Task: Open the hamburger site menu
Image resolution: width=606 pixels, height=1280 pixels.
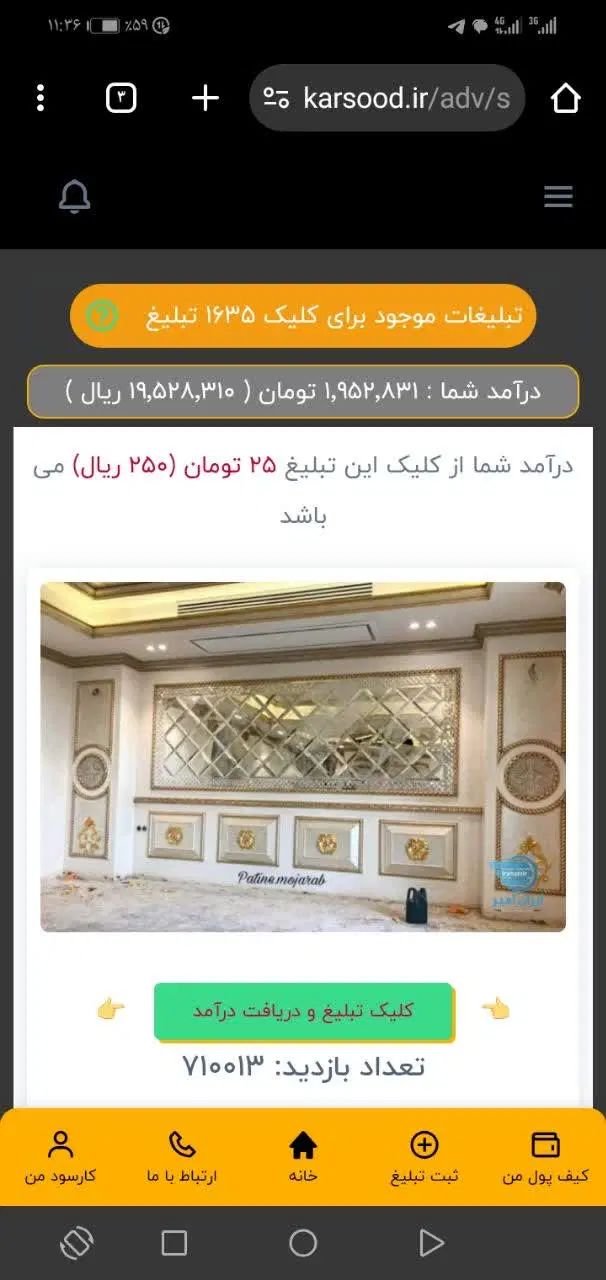Action: [558, 197]
